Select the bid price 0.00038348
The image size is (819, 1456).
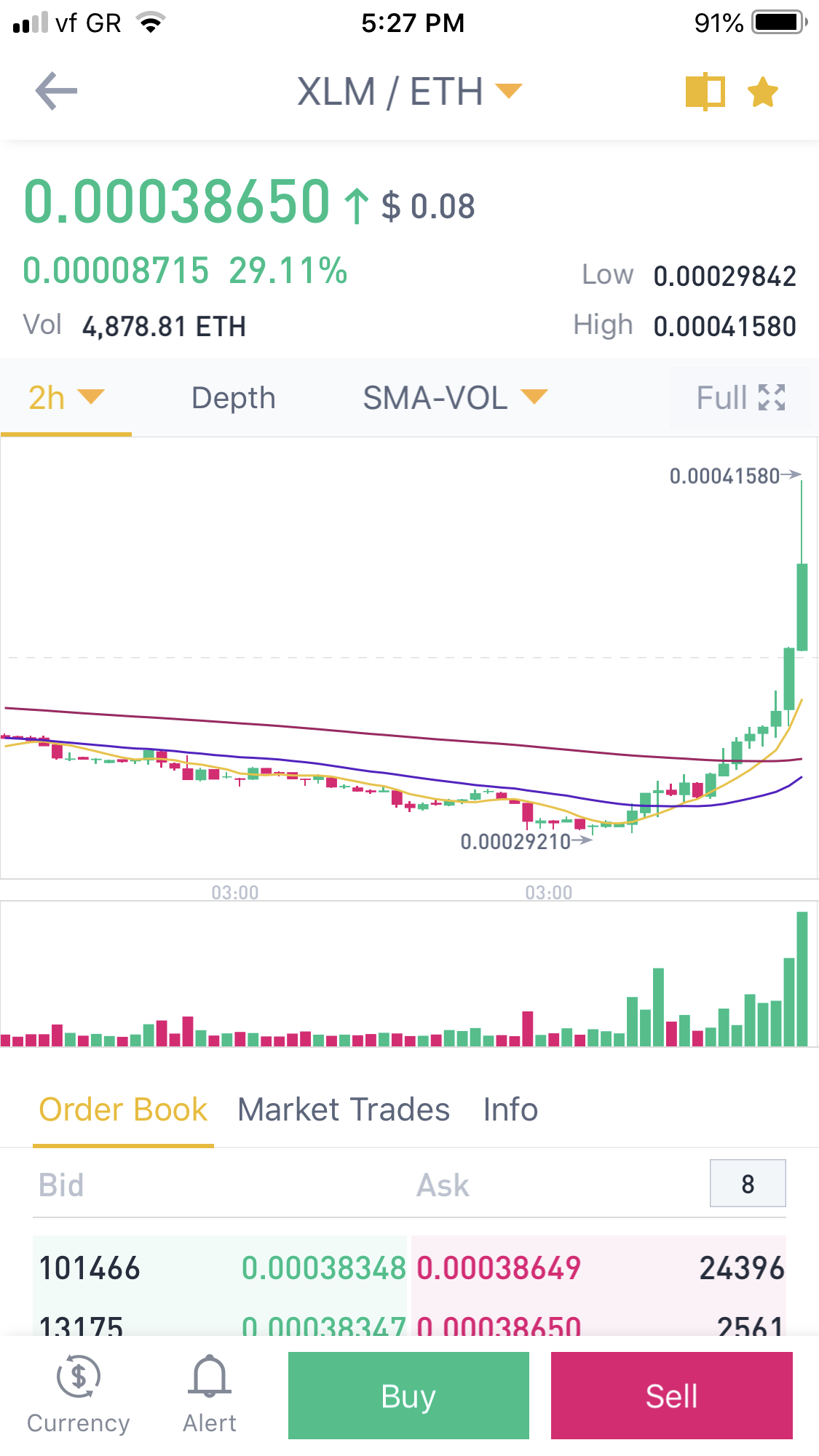point(323,1268)
